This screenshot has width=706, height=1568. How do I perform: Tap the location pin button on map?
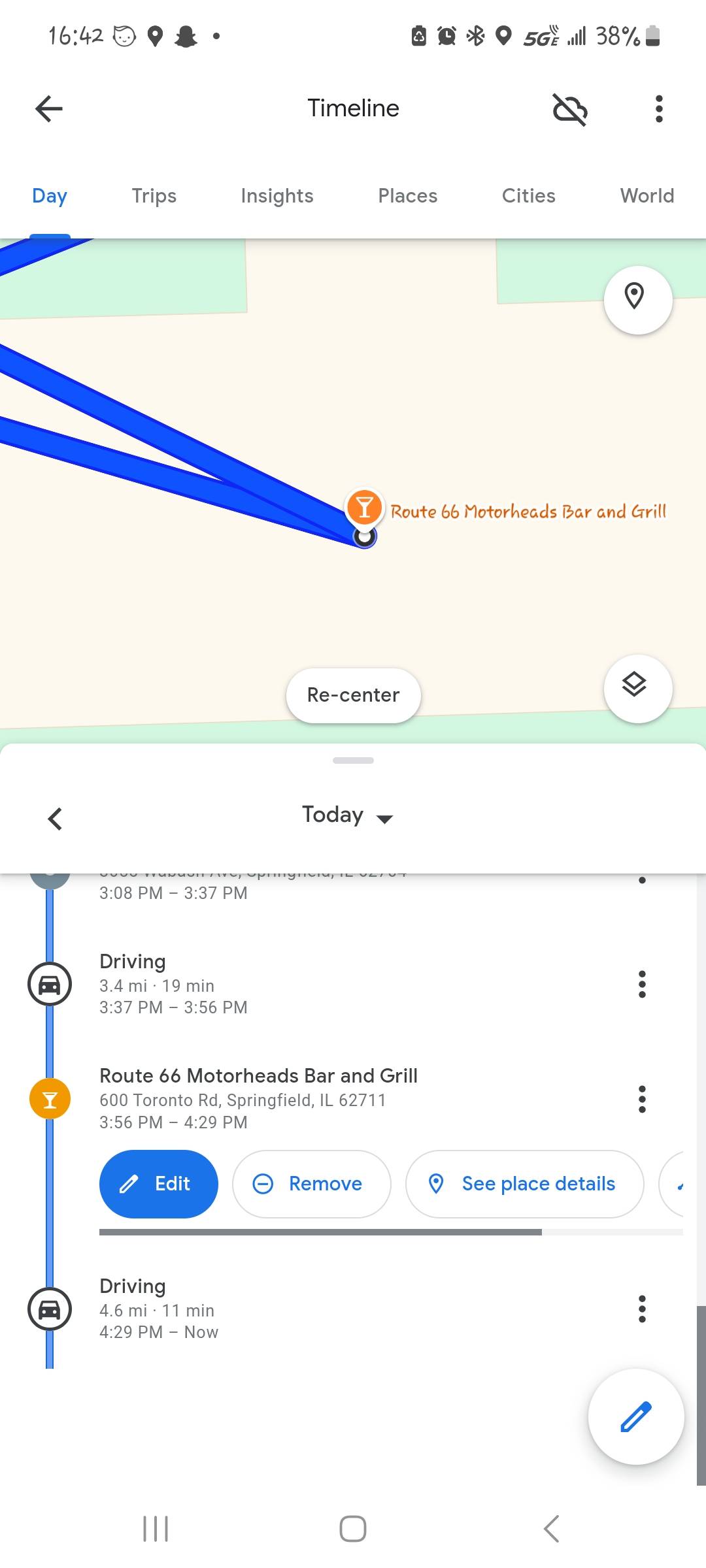coord(637,300)
